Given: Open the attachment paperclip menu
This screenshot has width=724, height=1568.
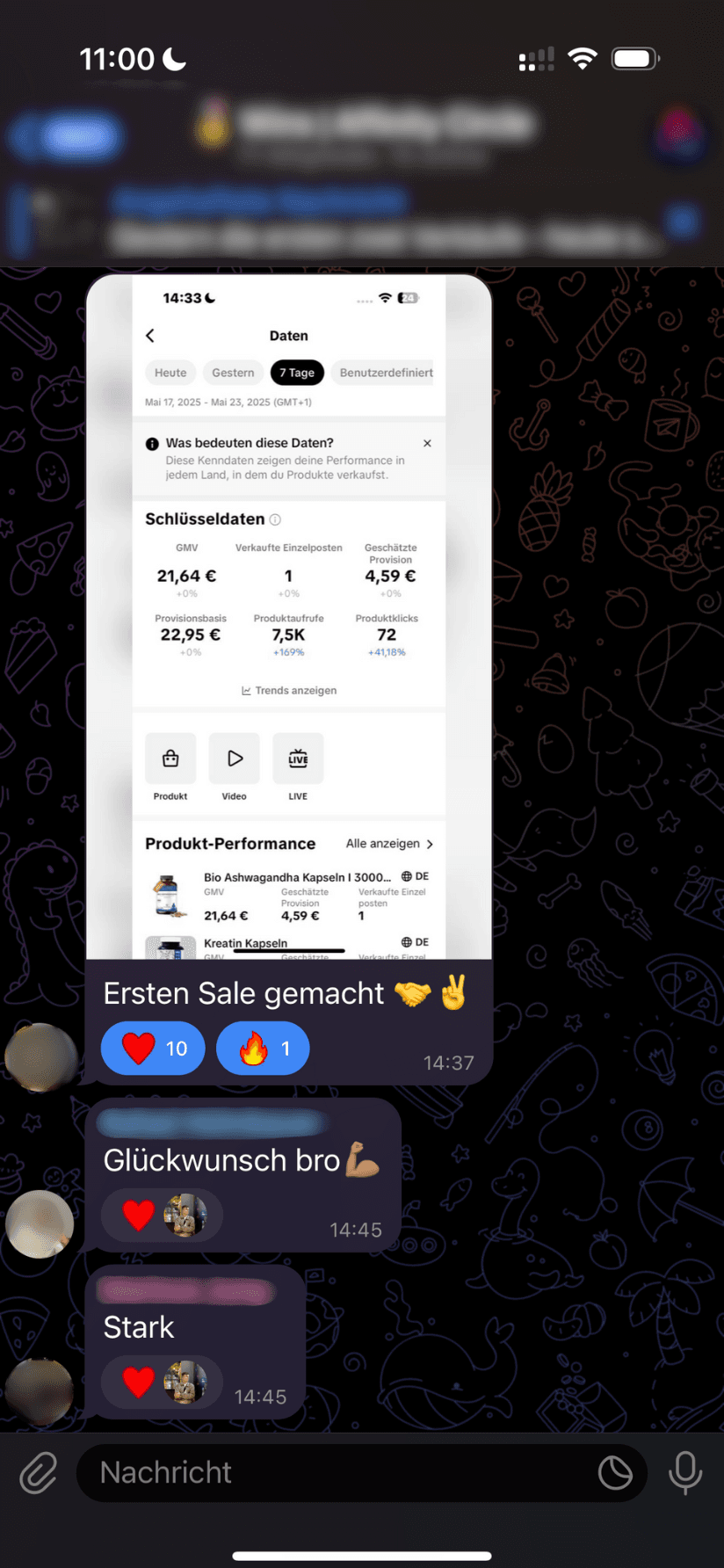Looking at the screenshot, I should click(39, 1473).
